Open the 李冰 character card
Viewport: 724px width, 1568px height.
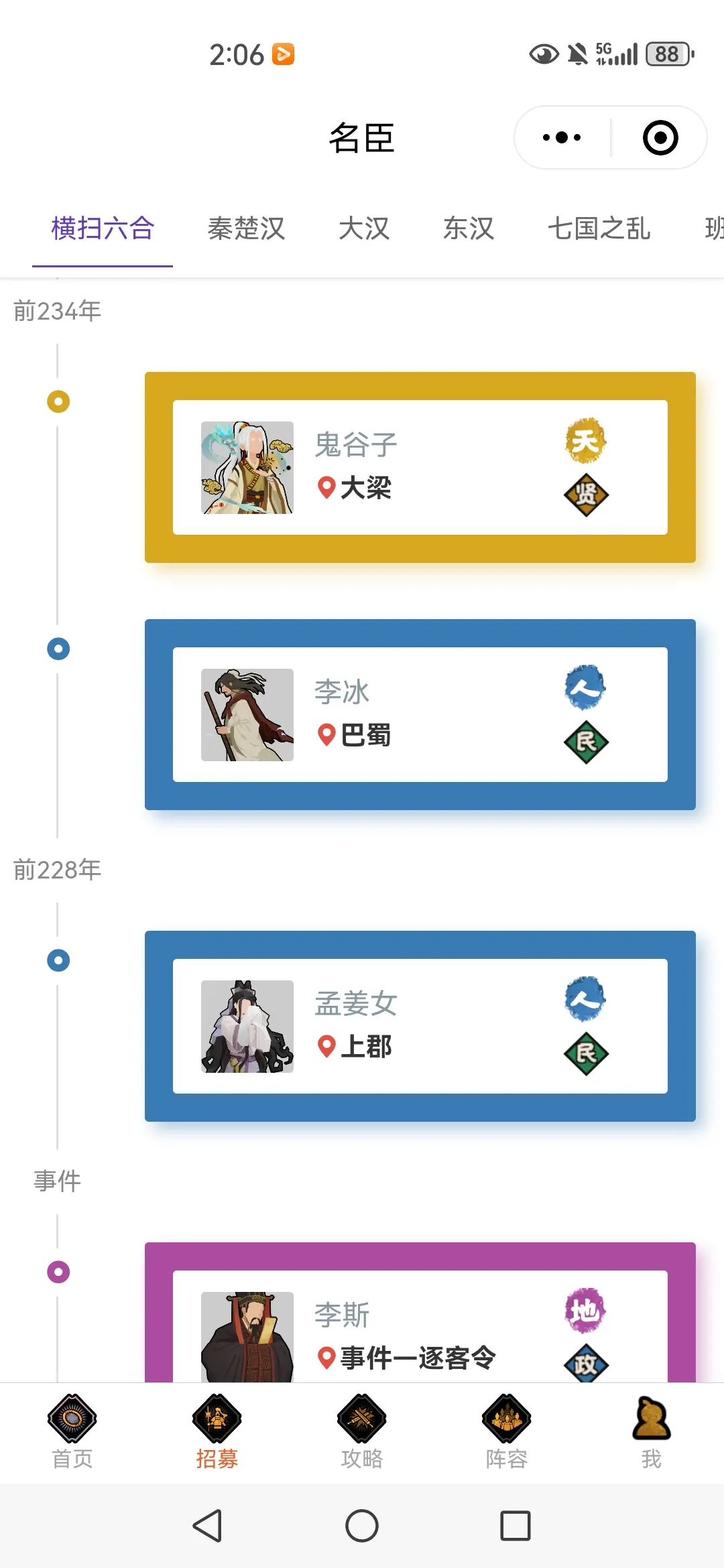coord(420,714)
